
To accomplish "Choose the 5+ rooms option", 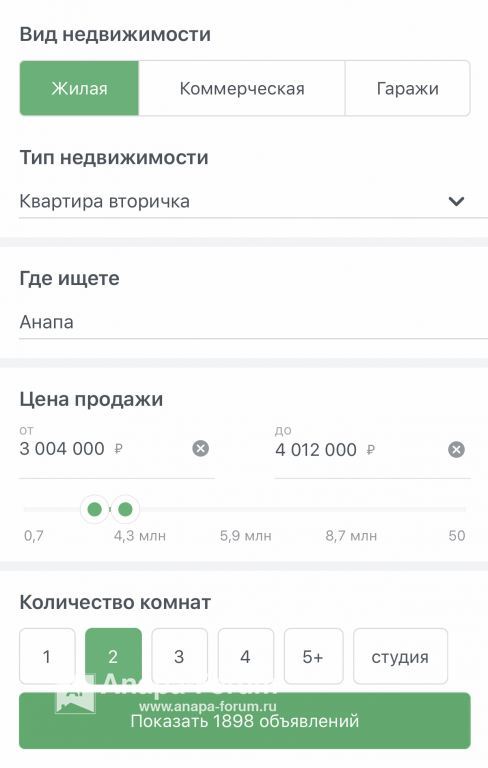I will (x=313, y=656).
